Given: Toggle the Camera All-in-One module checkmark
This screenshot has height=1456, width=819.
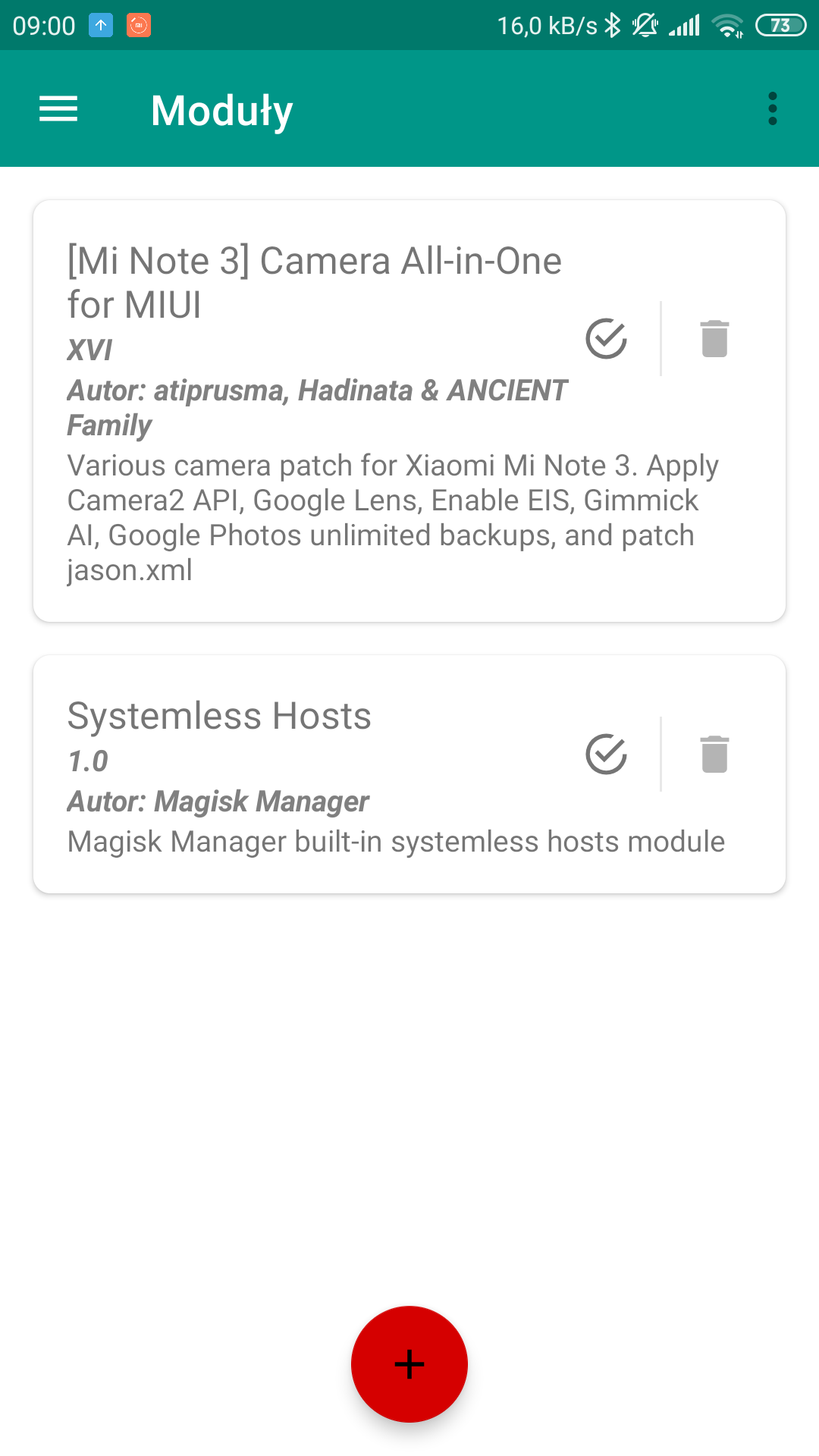Looking at the screenshot, I should point(606,338).
